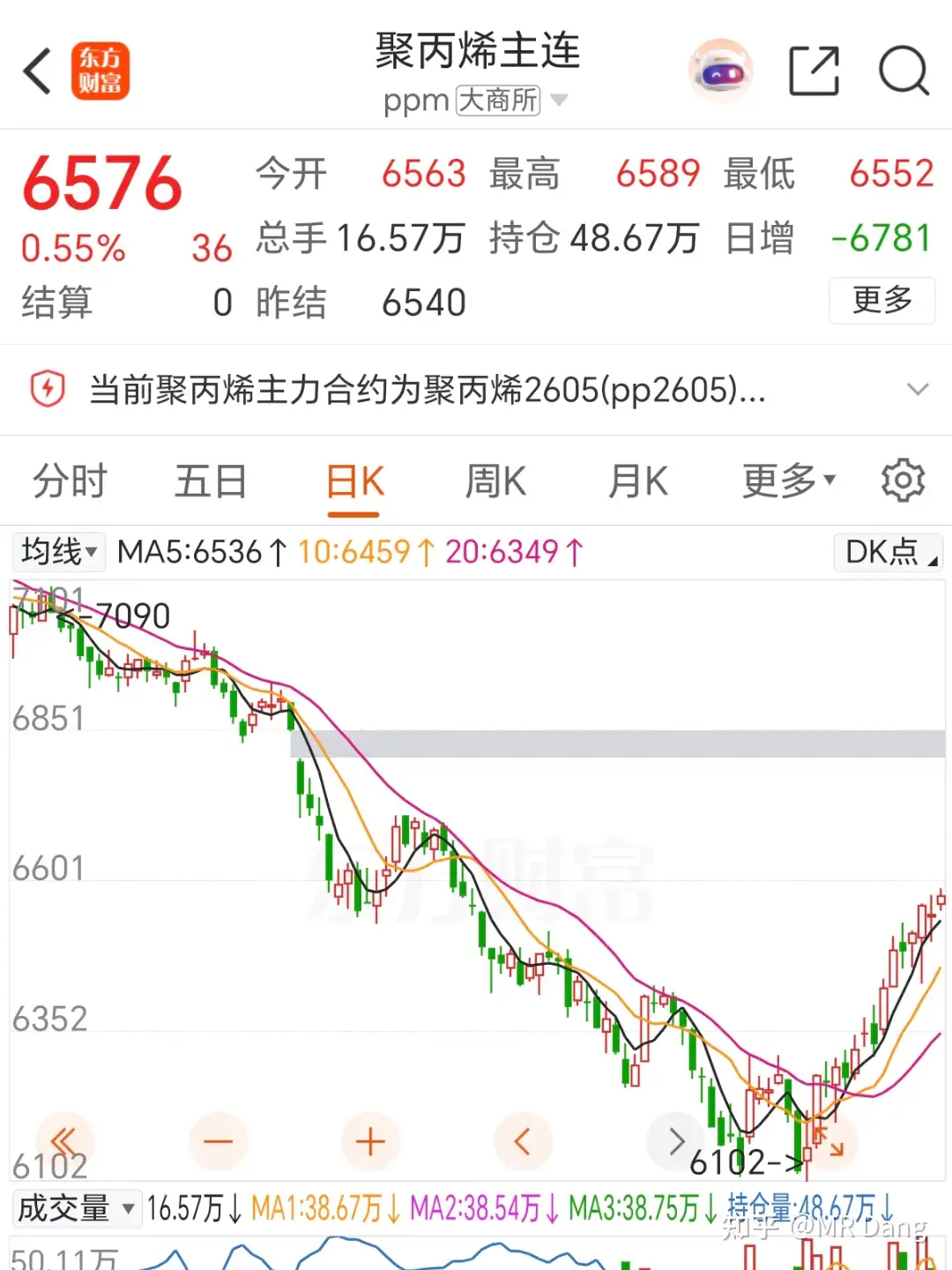Screen dimensions: 952x1270
Task: Switch on 月K chart mode
Action: click(x=637, y=480)
